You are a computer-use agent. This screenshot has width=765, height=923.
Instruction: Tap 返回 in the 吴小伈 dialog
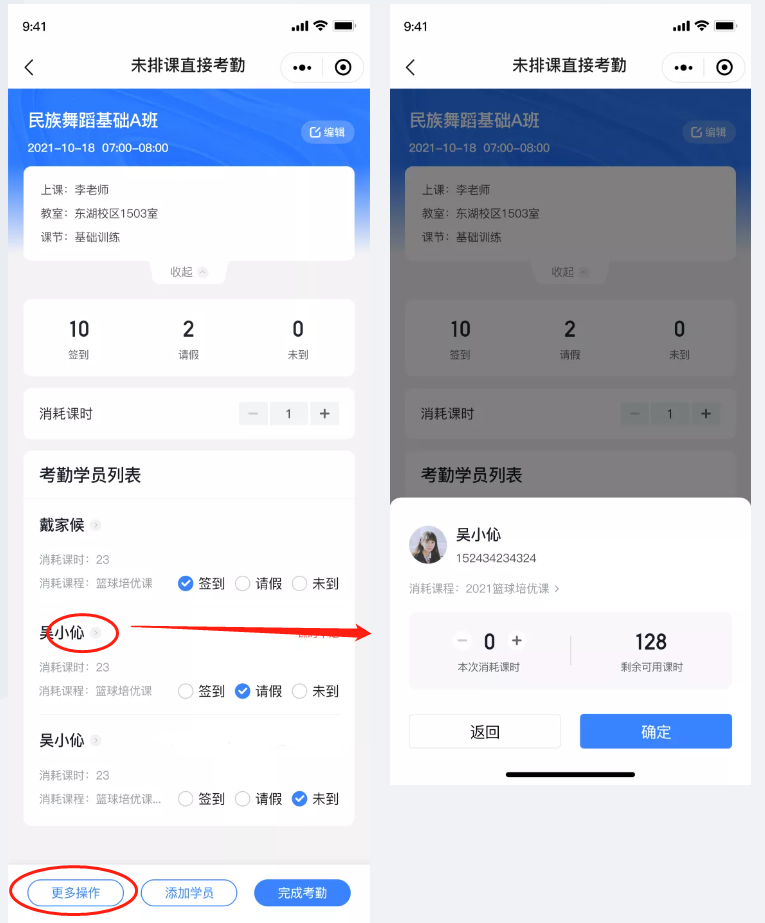coord(485,732)
